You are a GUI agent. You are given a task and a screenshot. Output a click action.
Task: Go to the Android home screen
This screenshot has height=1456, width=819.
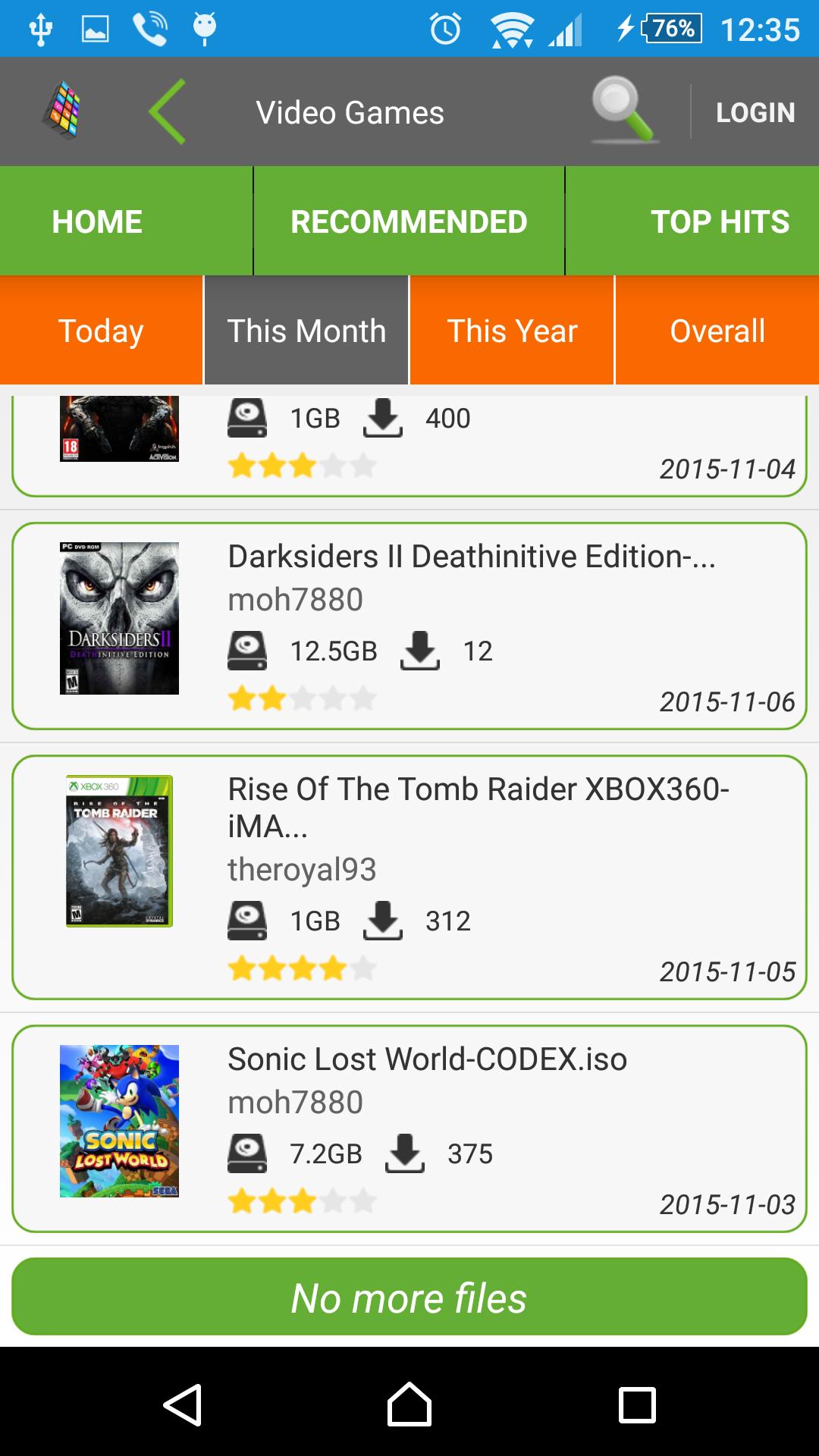pos(409,1404)
